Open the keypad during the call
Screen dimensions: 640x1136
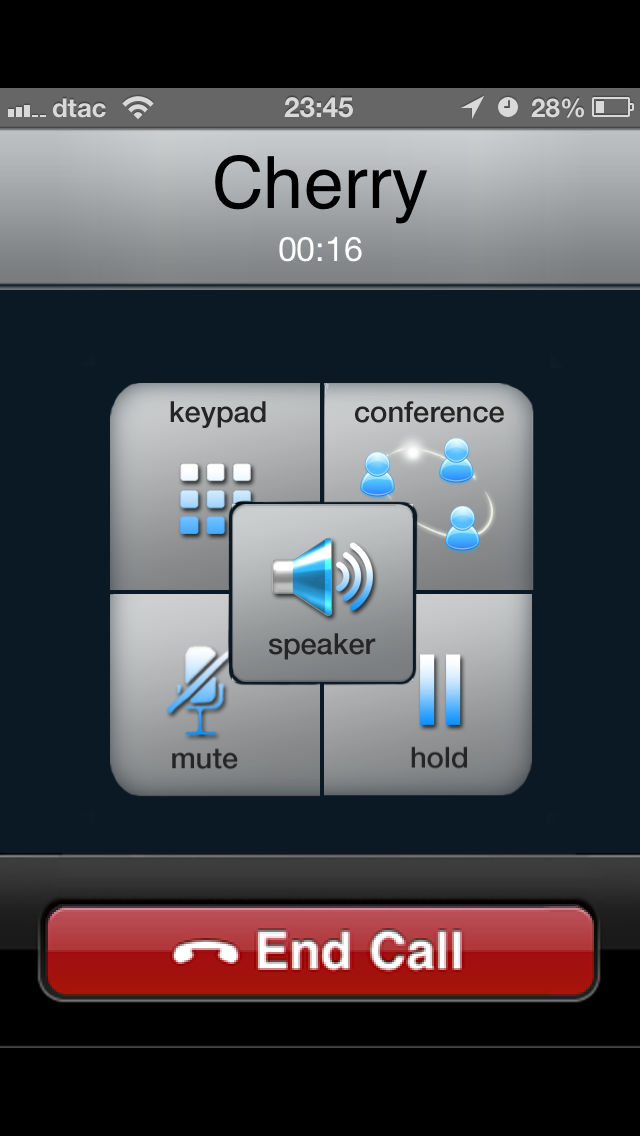click(190, 470)
